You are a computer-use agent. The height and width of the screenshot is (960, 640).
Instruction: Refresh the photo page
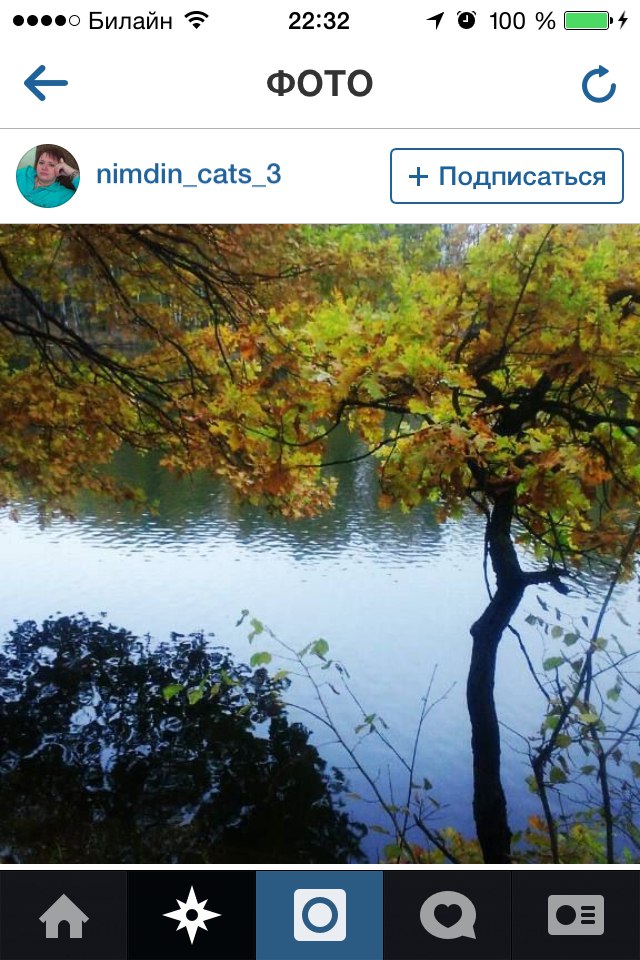(599, 85)
